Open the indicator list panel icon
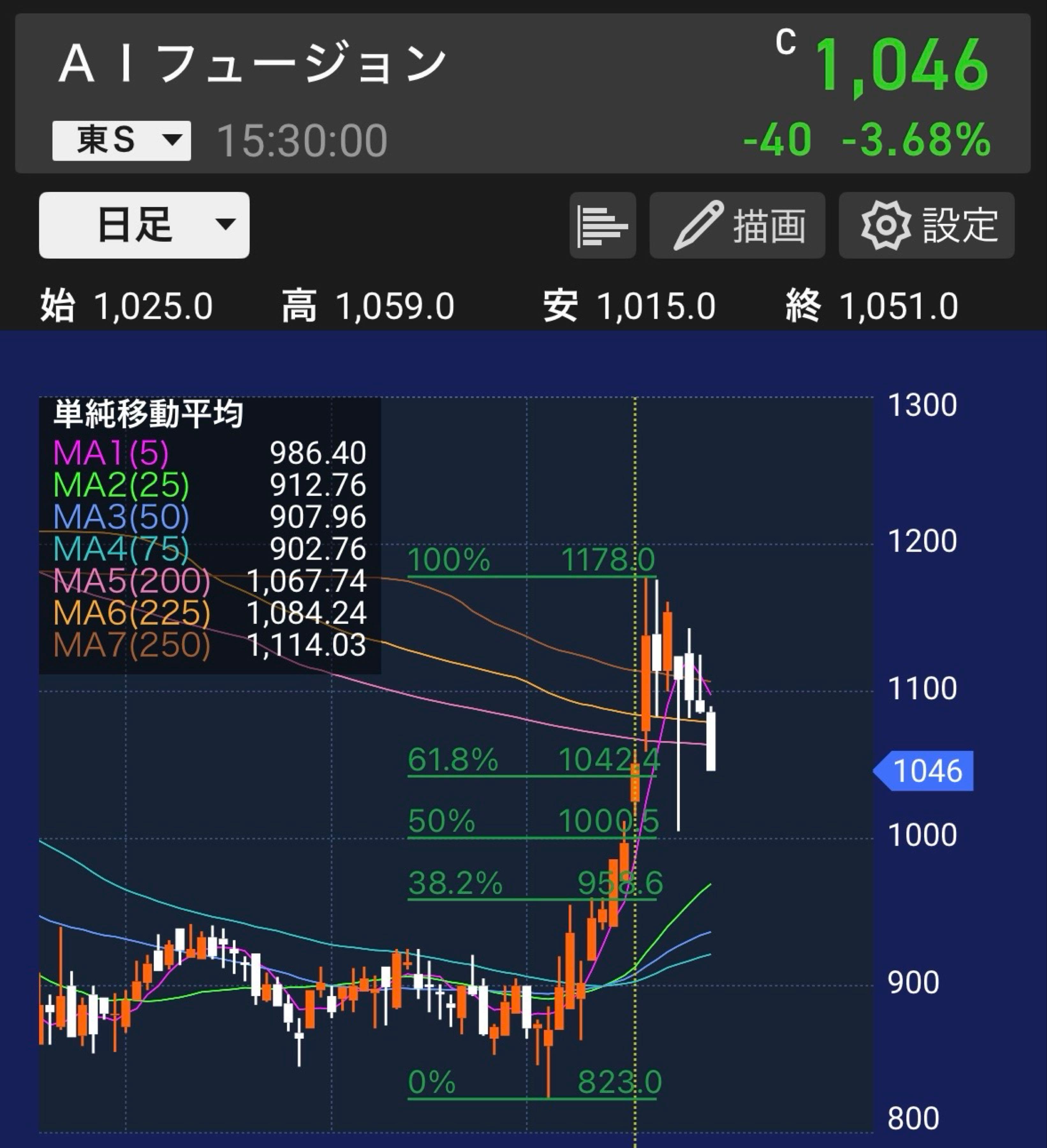 click(603, 226)
